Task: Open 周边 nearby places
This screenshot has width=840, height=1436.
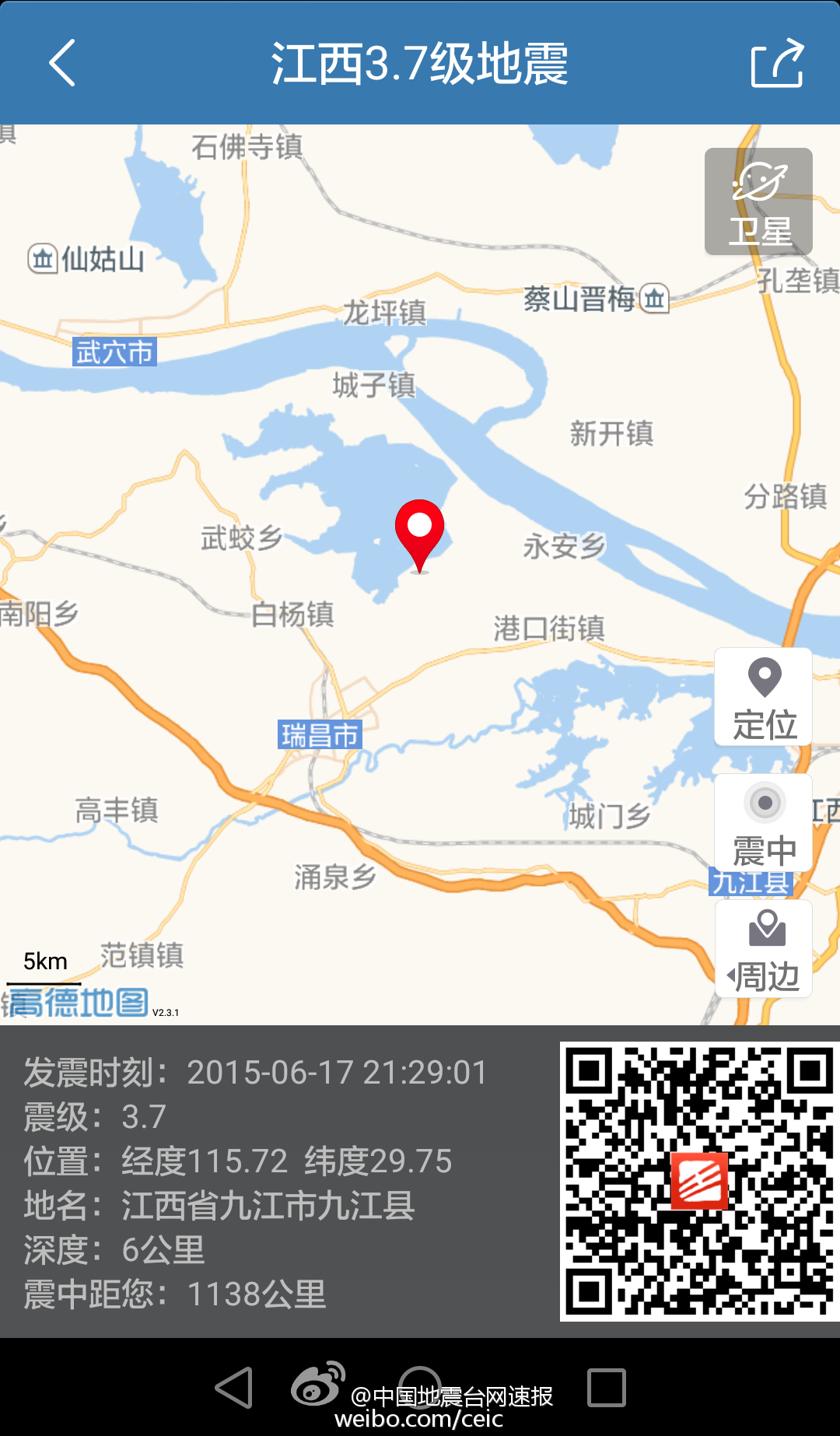Action: coord(764,949)
